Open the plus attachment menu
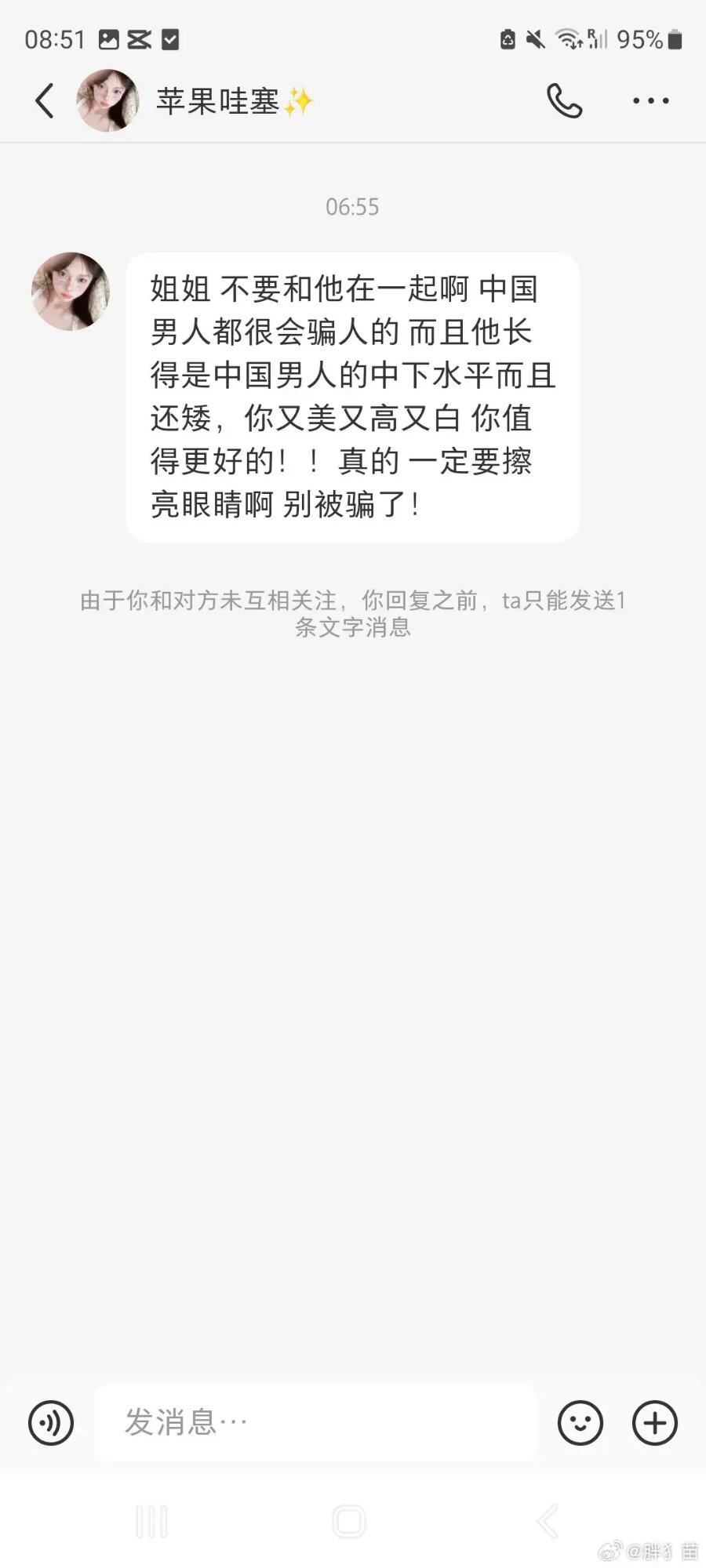The width and height of the screenshot is (706, 1568). click(x=655, y=1422)
